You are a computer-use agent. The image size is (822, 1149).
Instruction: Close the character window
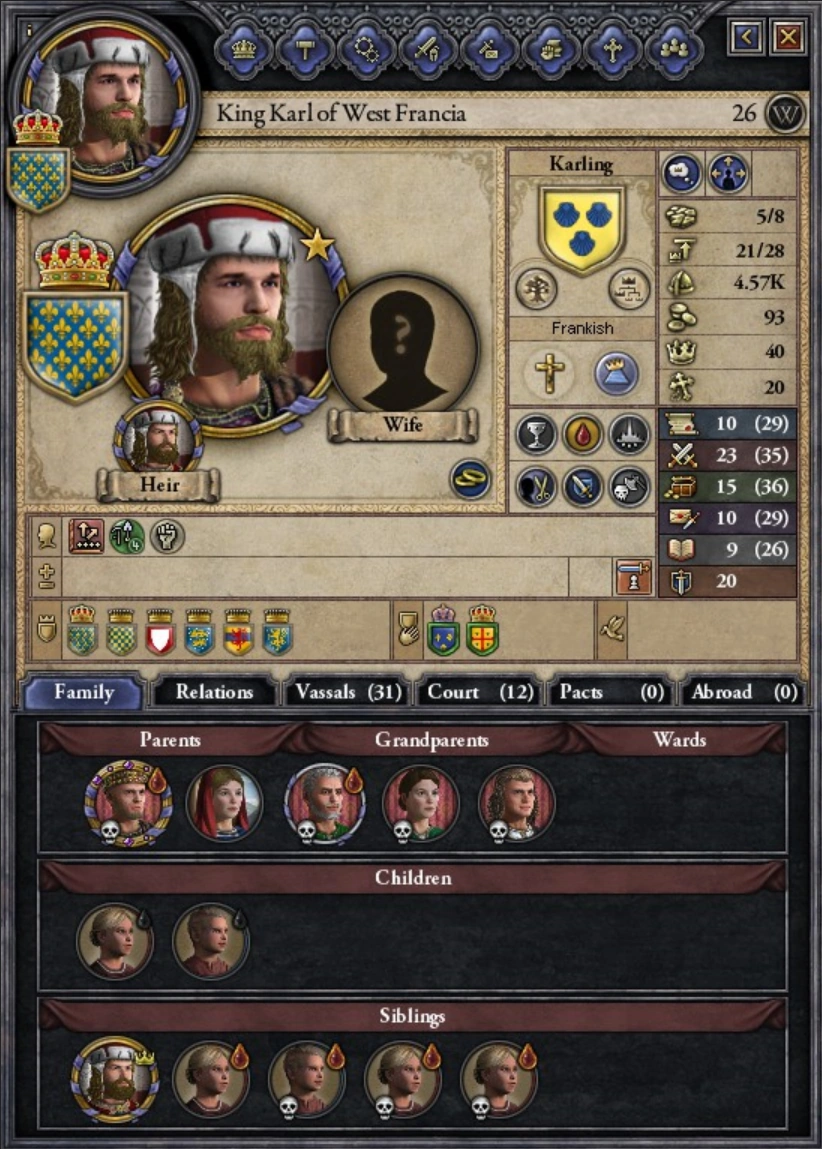pos(788,36)
